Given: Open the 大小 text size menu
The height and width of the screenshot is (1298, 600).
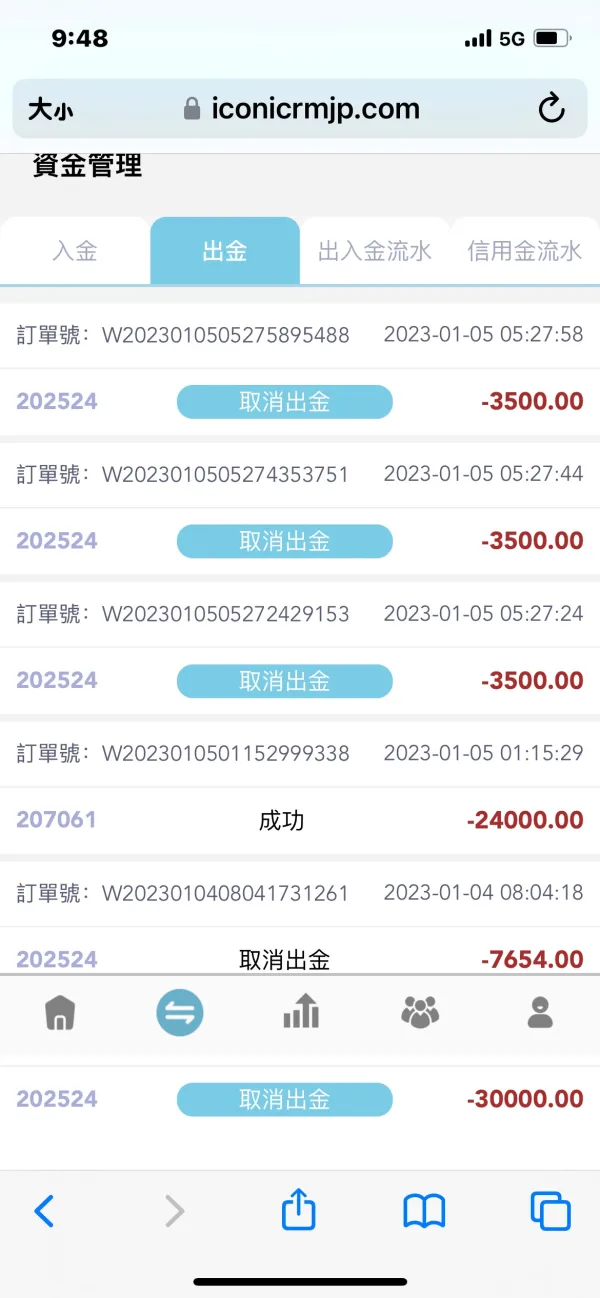Looking at the screenshot, I should click(50, 109).
